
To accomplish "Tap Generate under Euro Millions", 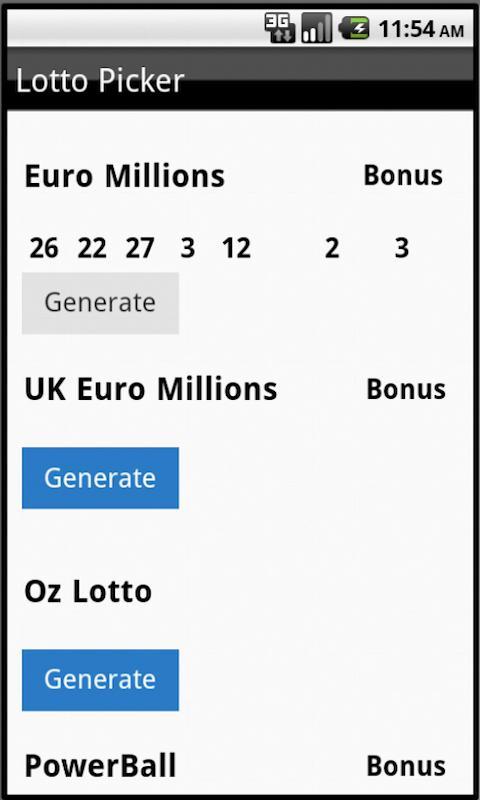I will [x=100, y=303].
